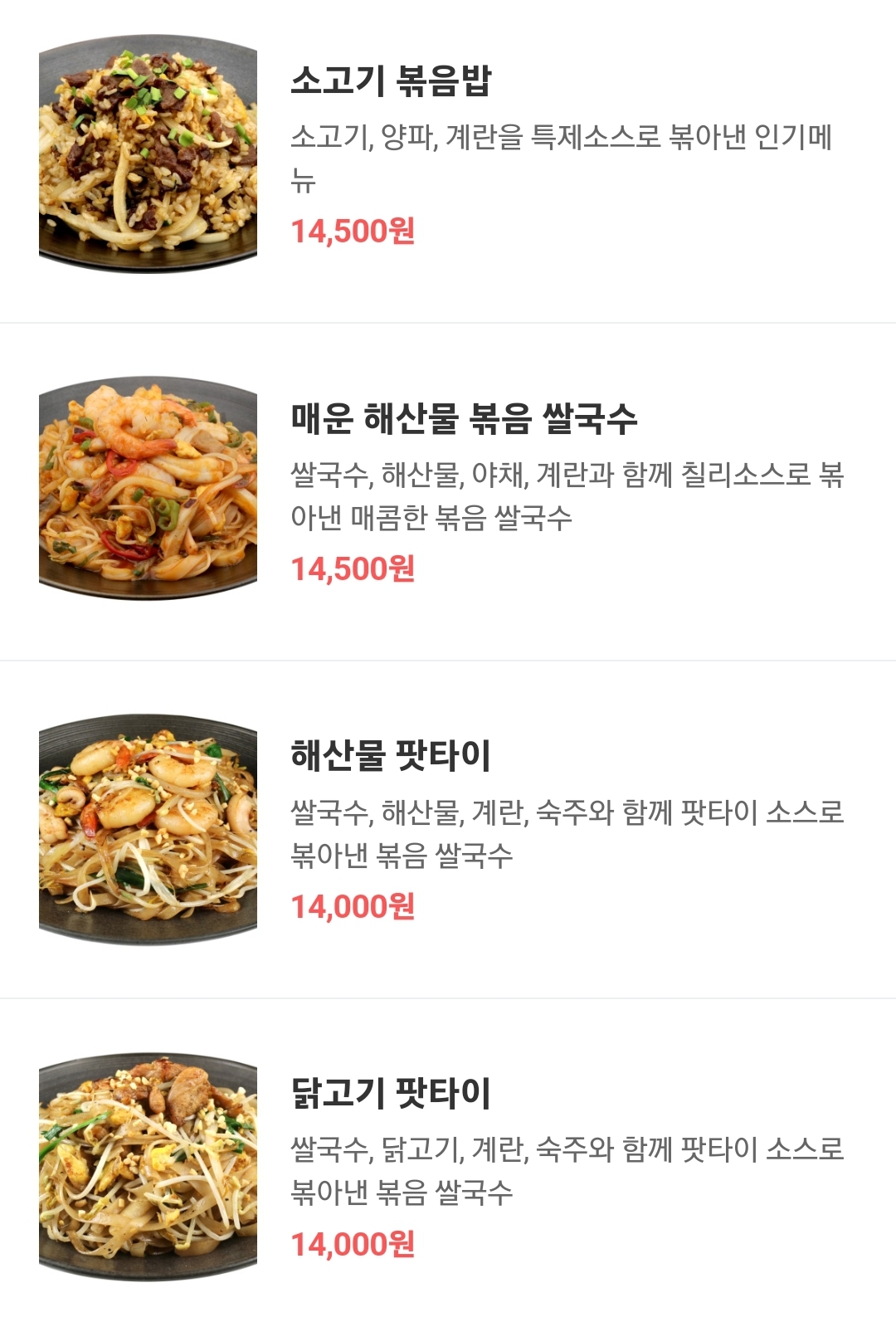Open the 소고기 볶음밥 menu item

click(x=391, y=81)
